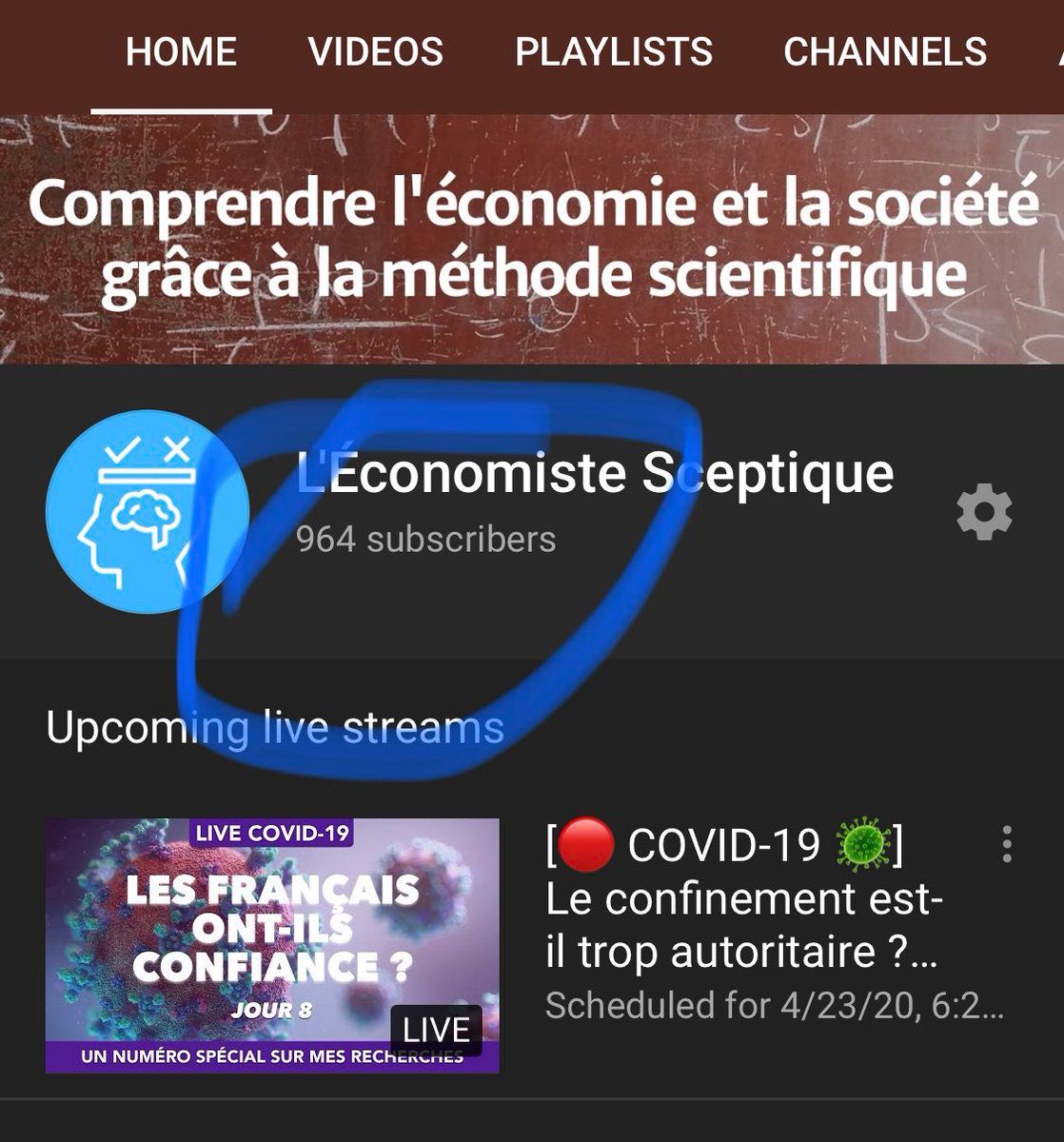The height and width of the screenshot is (1142, 1064).
Task: Open the COVID-19 live stream thumbnail
Action: coord(272,945)
